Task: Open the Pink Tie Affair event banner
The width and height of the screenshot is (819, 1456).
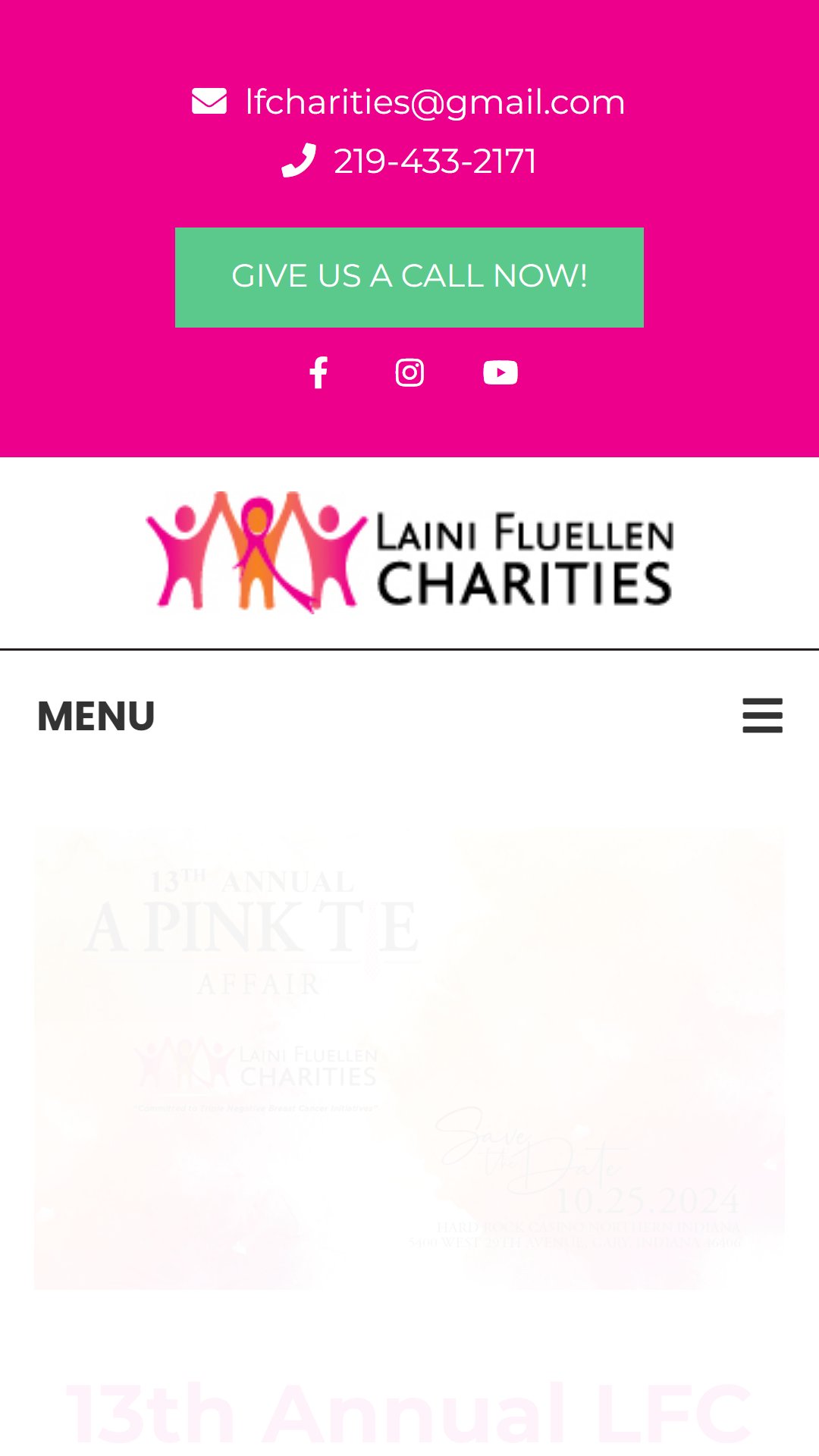Action: pos(409,1059)
